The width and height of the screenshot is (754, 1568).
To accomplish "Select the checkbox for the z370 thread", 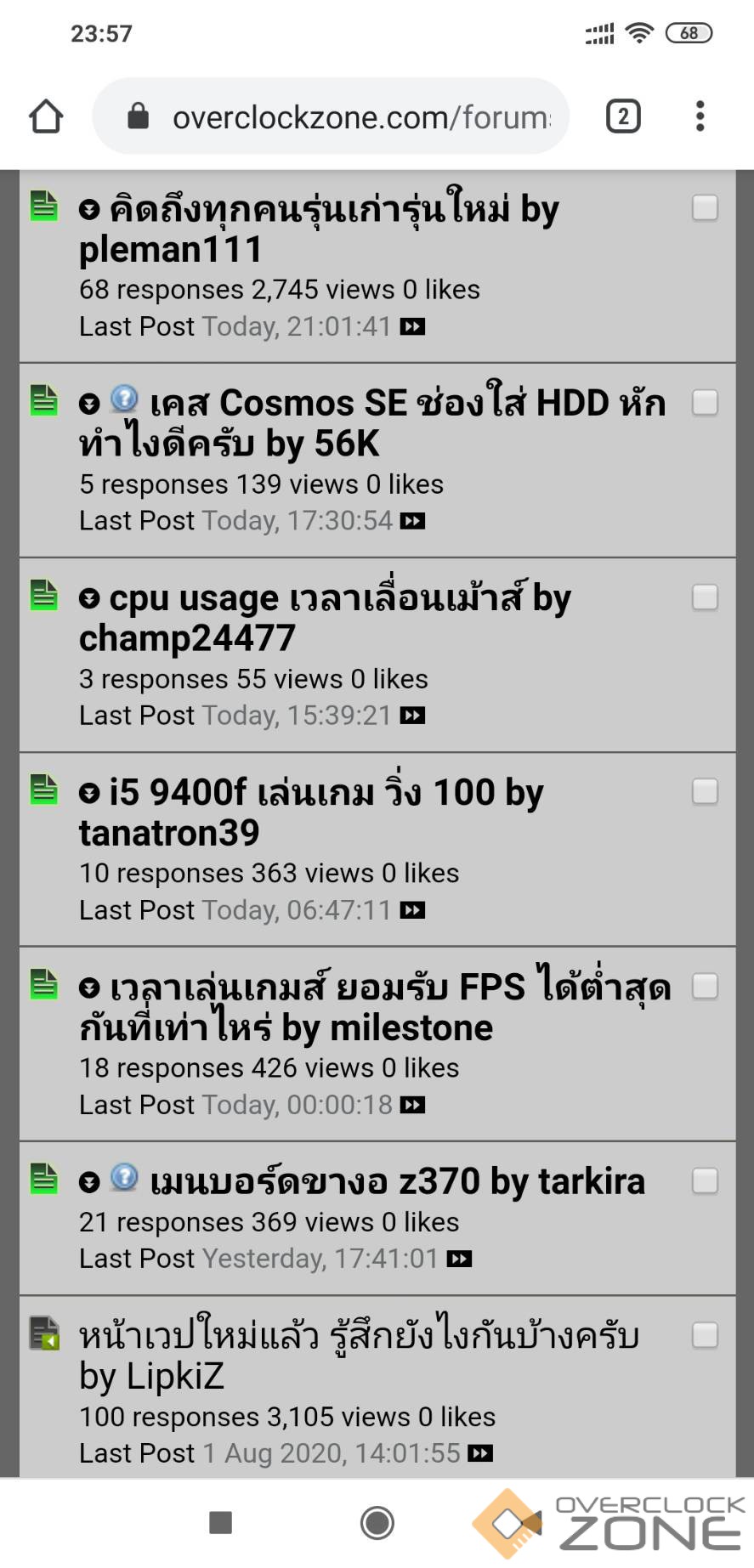I will coord(705,1181).
